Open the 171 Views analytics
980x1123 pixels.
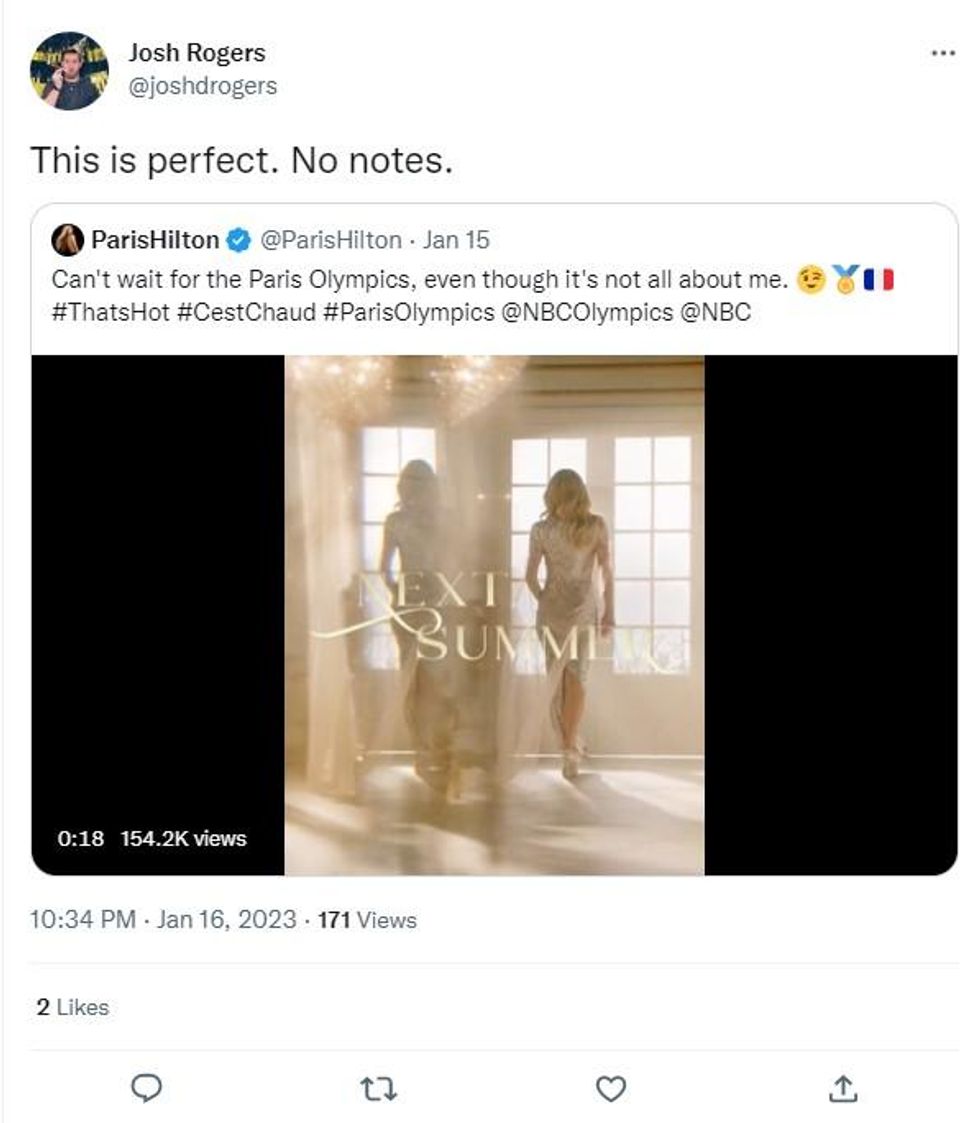coord(366,920)
